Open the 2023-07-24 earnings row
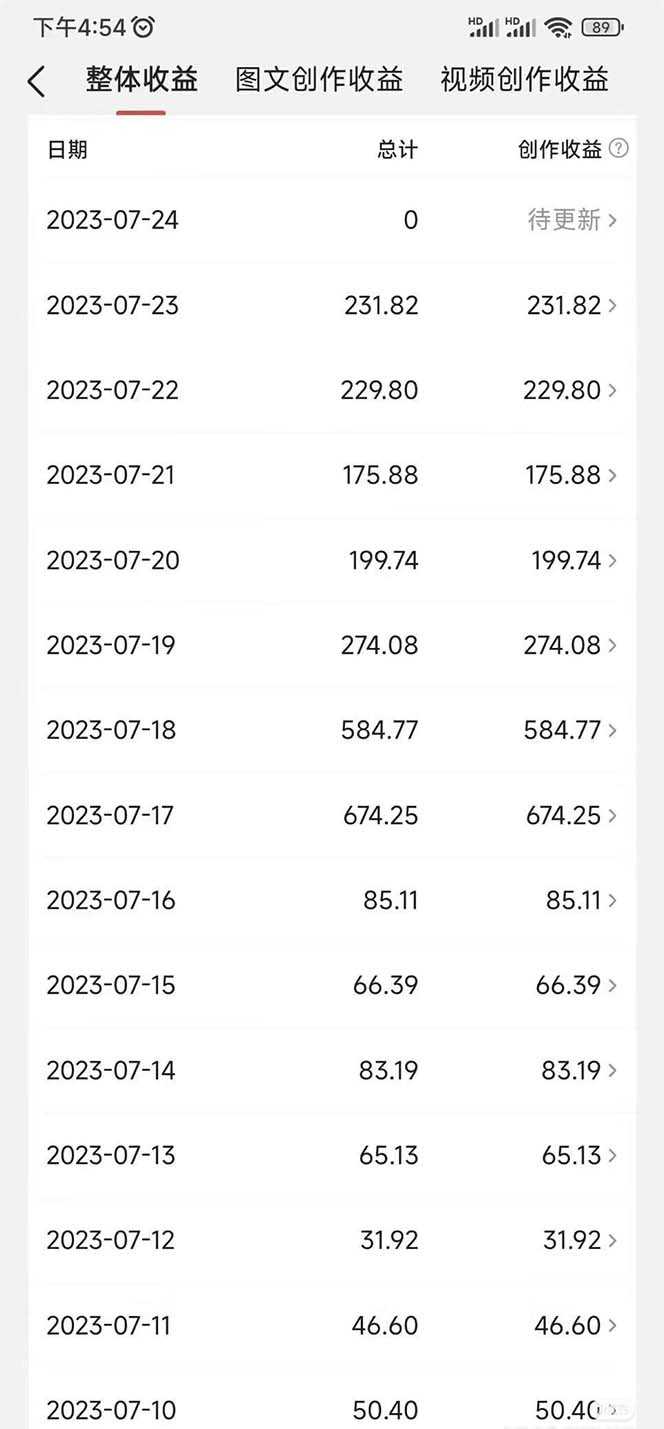This screenshot has height=1429, width=664. point(332,220)
